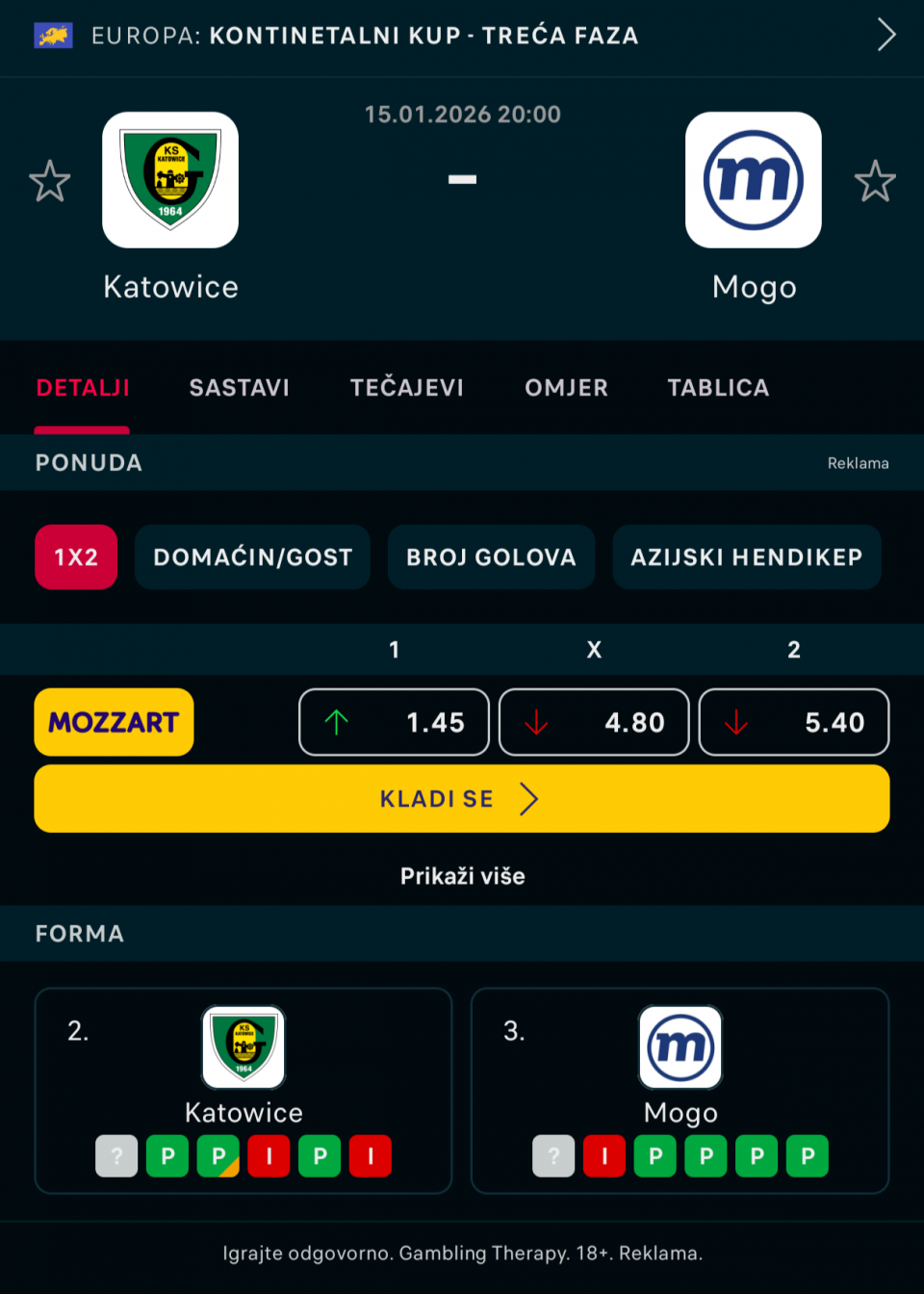Go to the Tablica tab
This screenshot has width=924, height=1294.
(x=718, y=388)
